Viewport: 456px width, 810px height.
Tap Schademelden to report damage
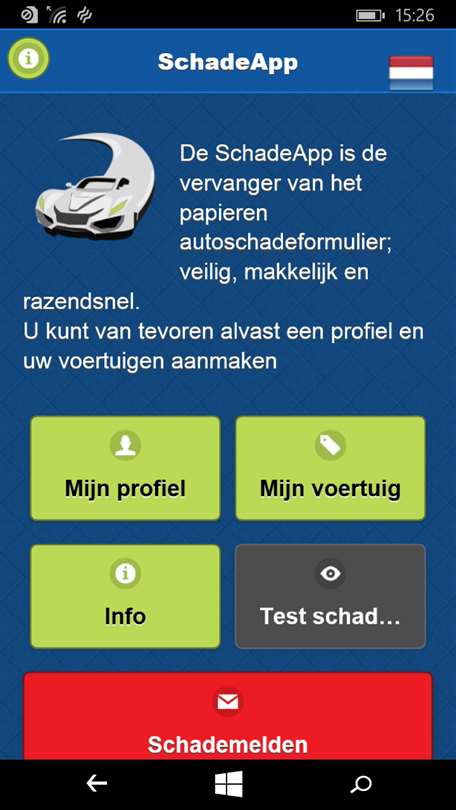(228, 716)
